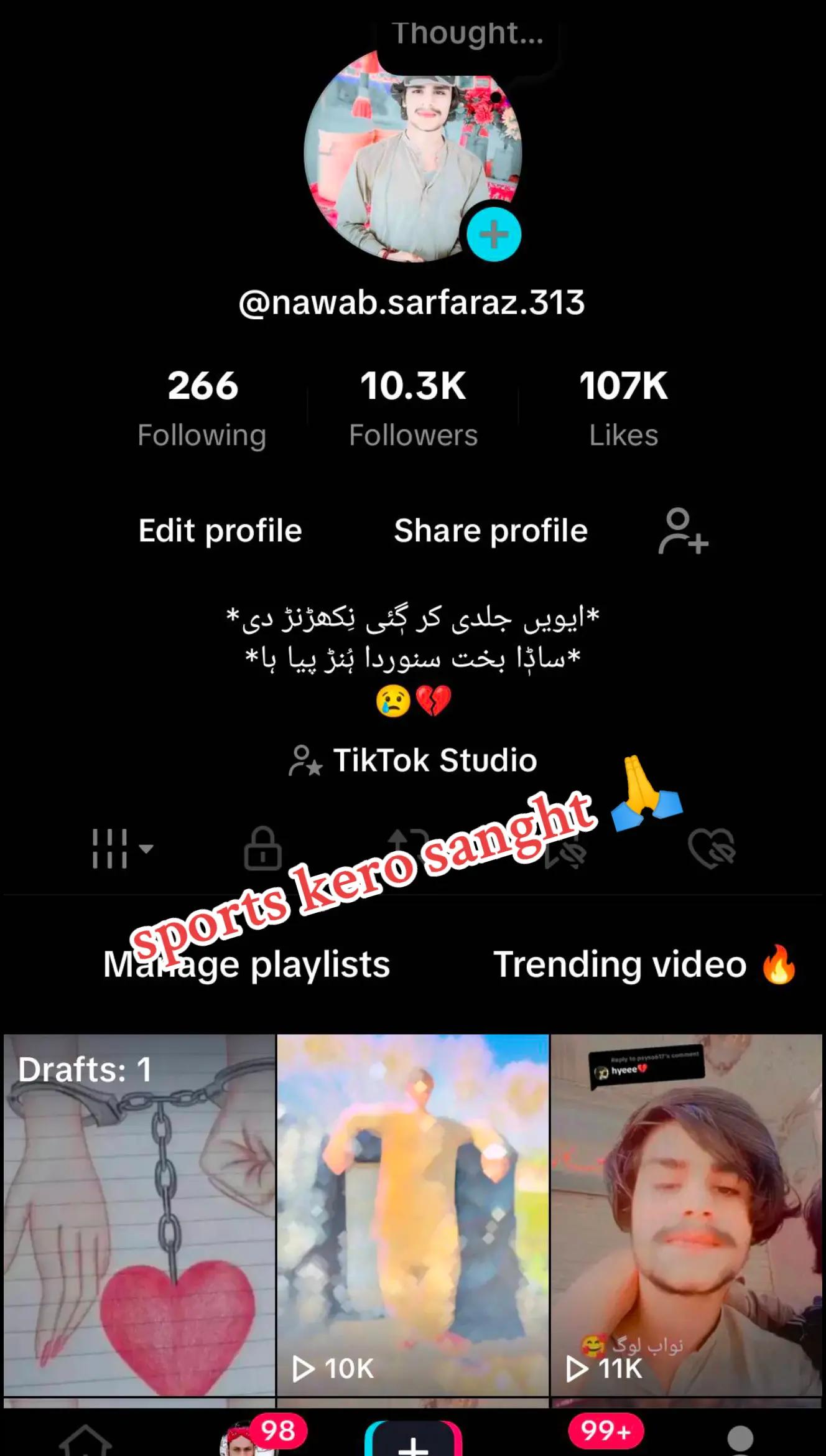Switch to the private videos lock tab
The height and width of the screenshot is (1456, 826).
point(262,849)
